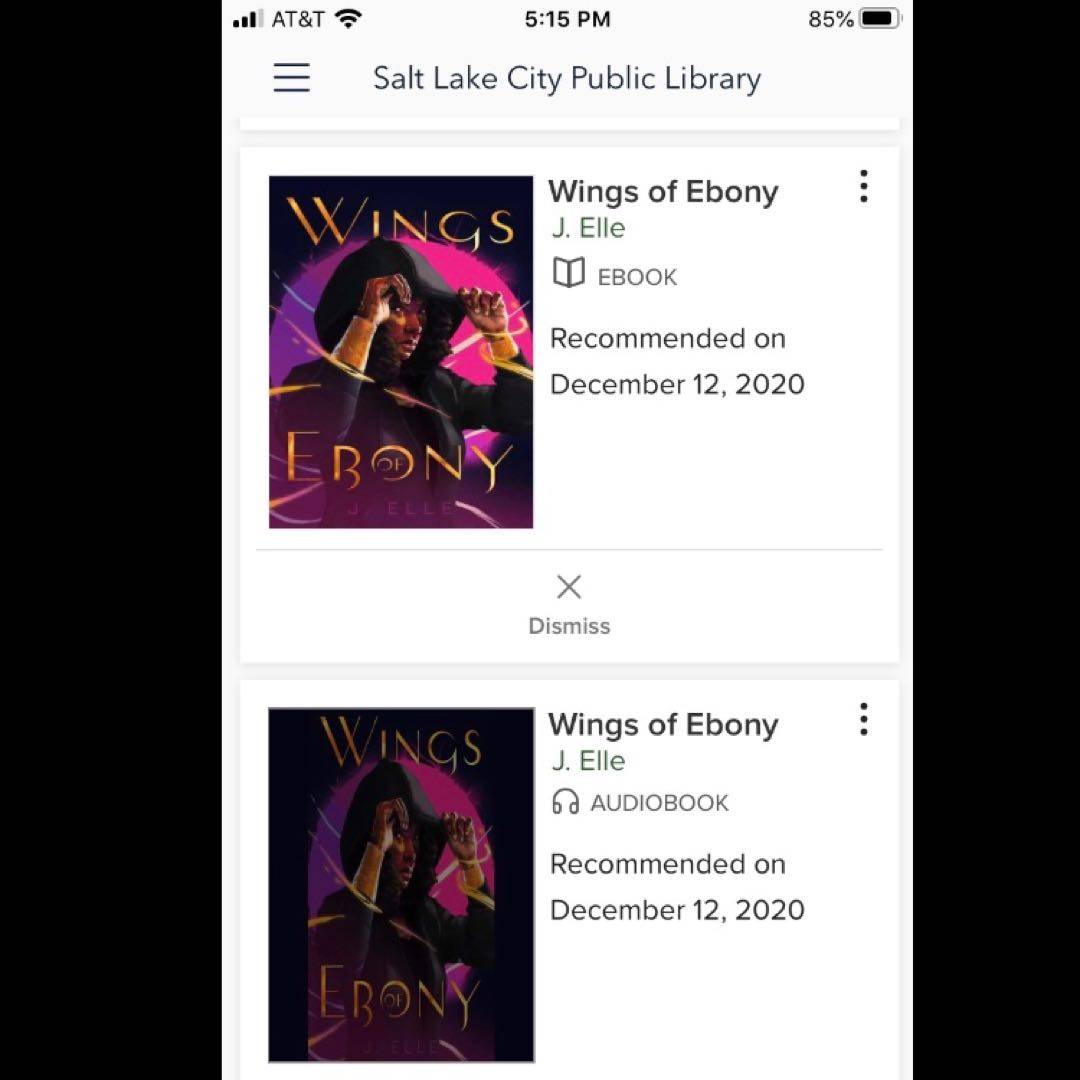Open Wings of Ebony audiobook cover
The height and width of the screenshot is (1080, 1080).
401,884
